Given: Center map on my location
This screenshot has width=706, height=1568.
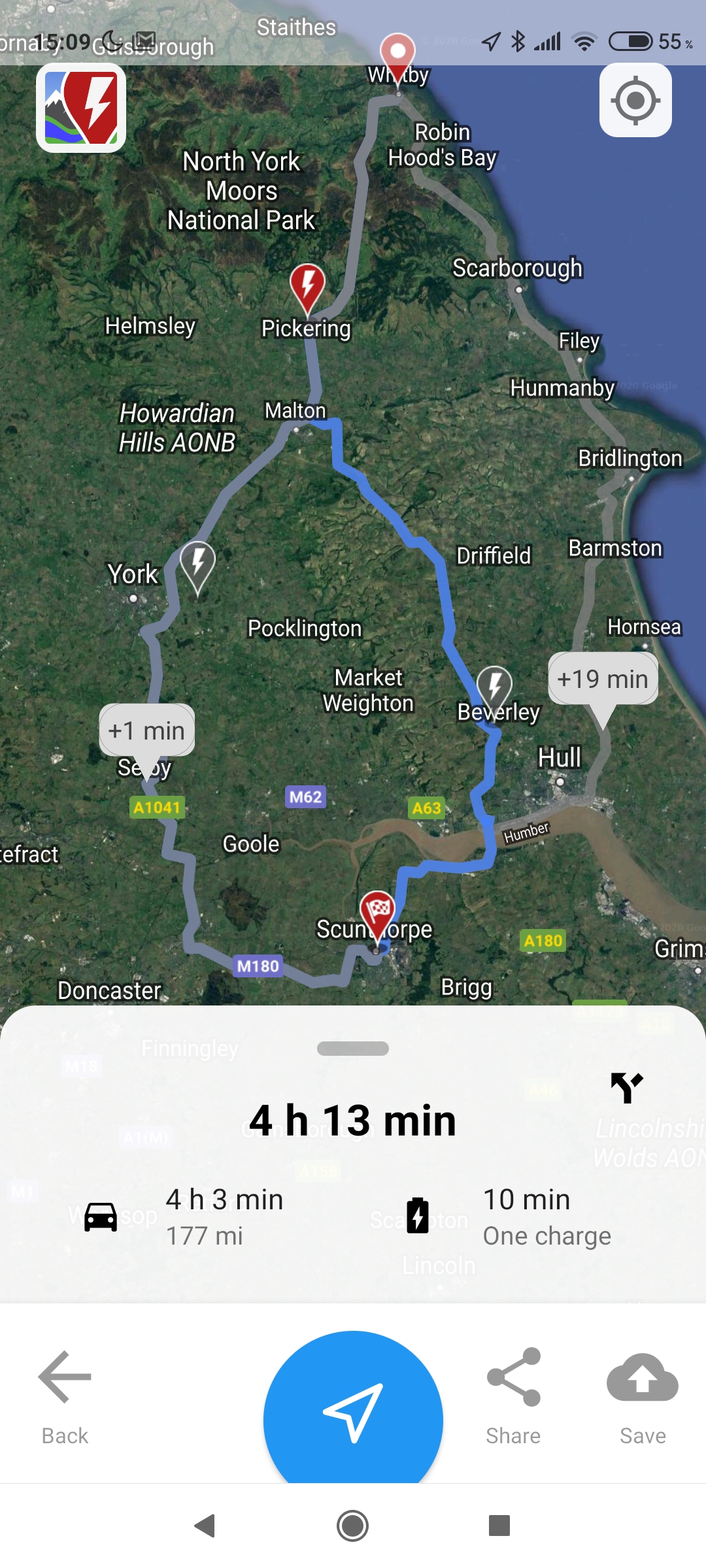Looking at the screenshot, I should [x=635, y=101].
